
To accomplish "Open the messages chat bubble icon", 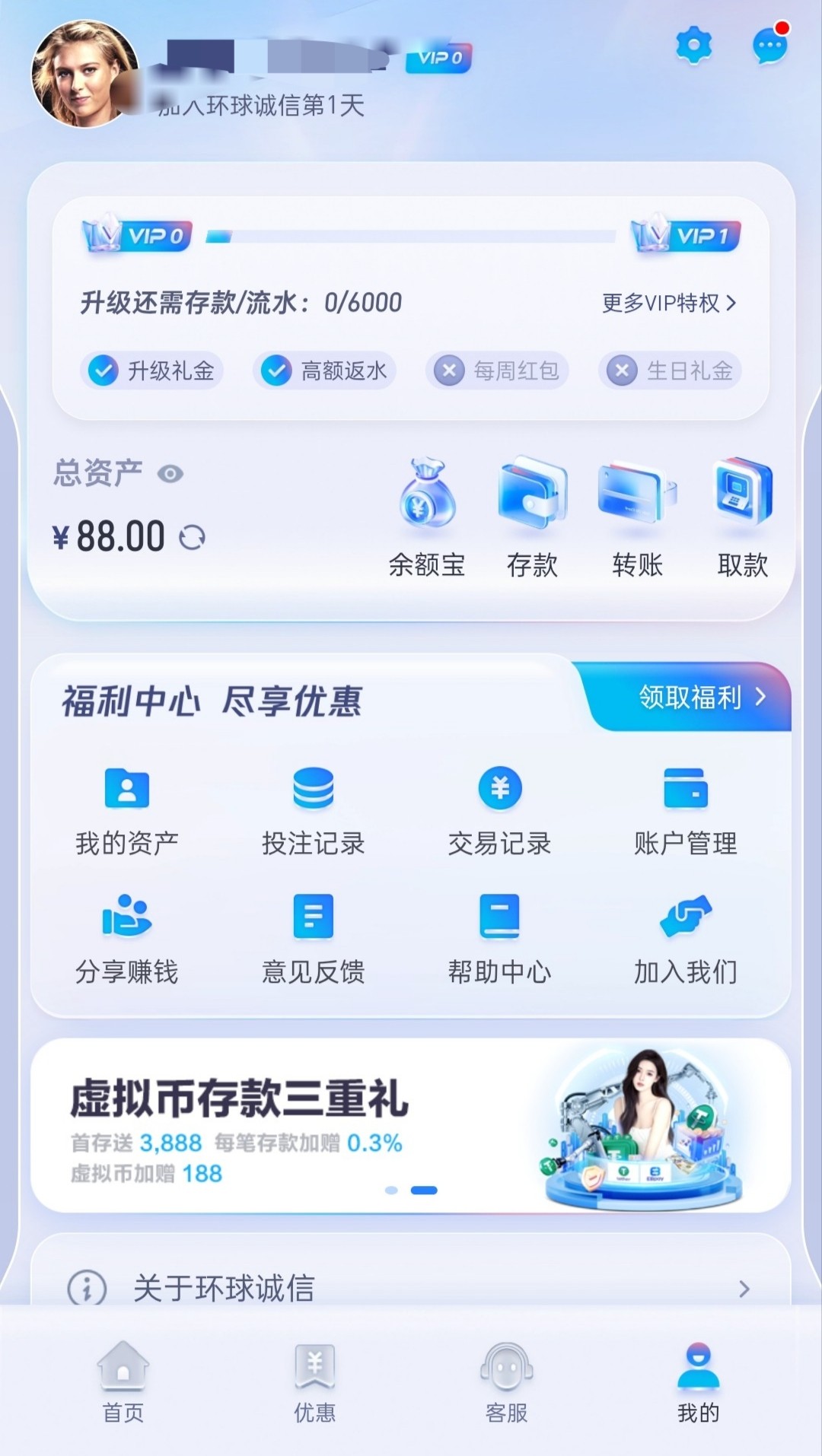I will [x=769, y=47].
